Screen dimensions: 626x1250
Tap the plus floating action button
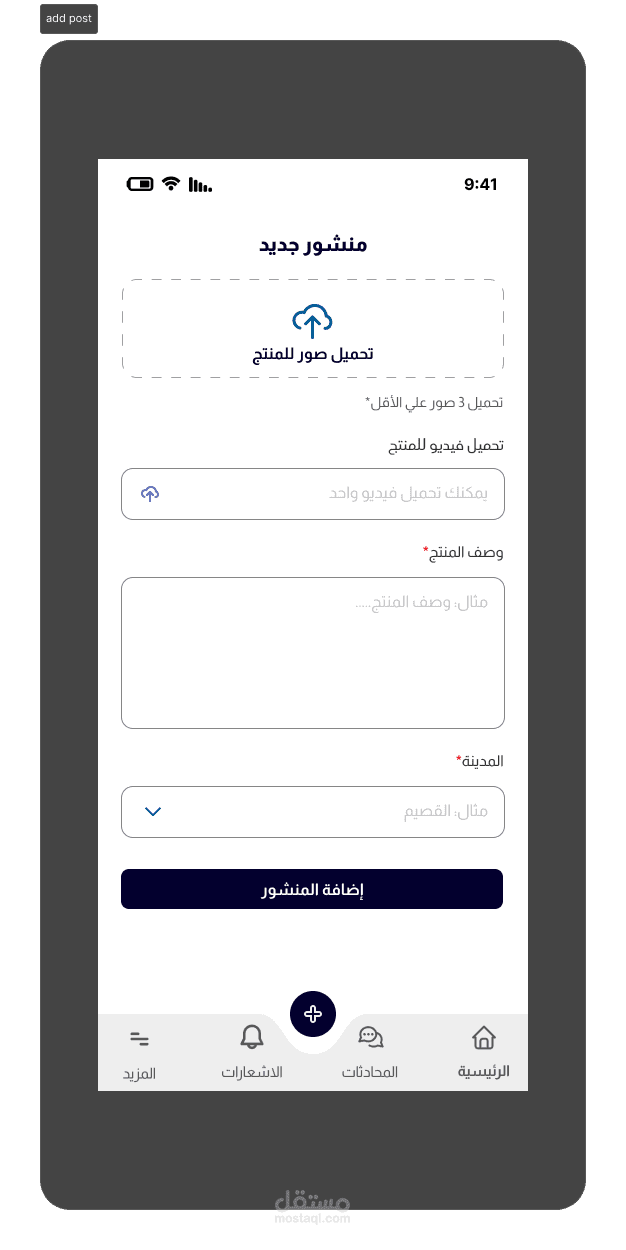313,1014
